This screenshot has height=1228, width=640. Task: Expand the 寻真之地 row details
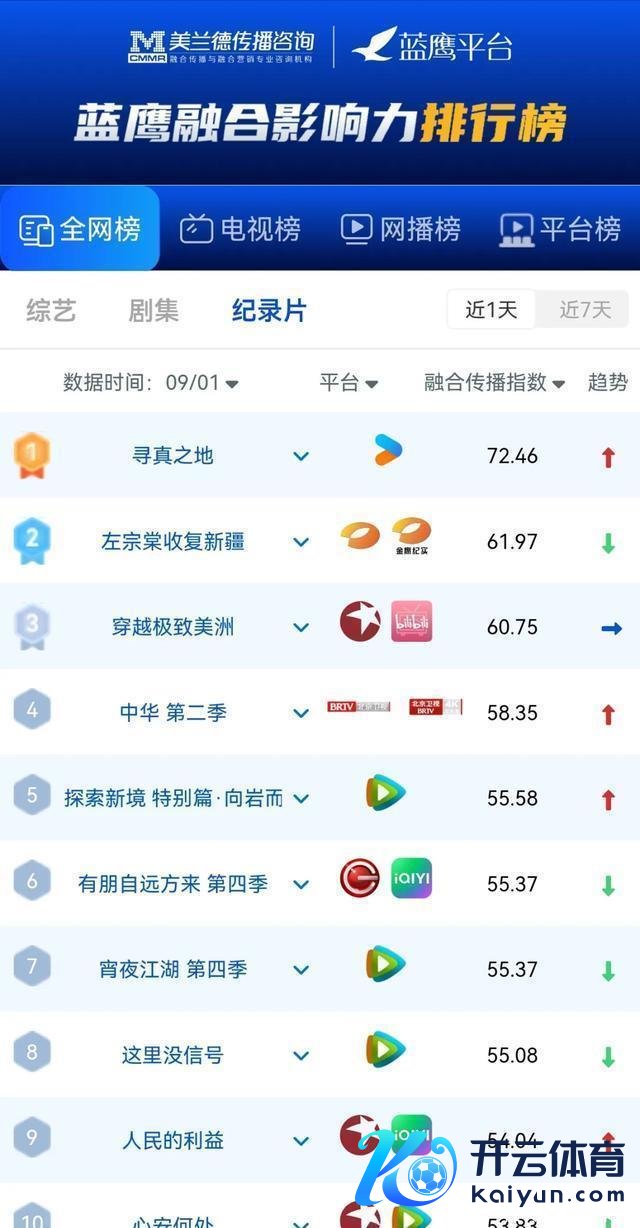pyautogui.click(x=301, y=456)
